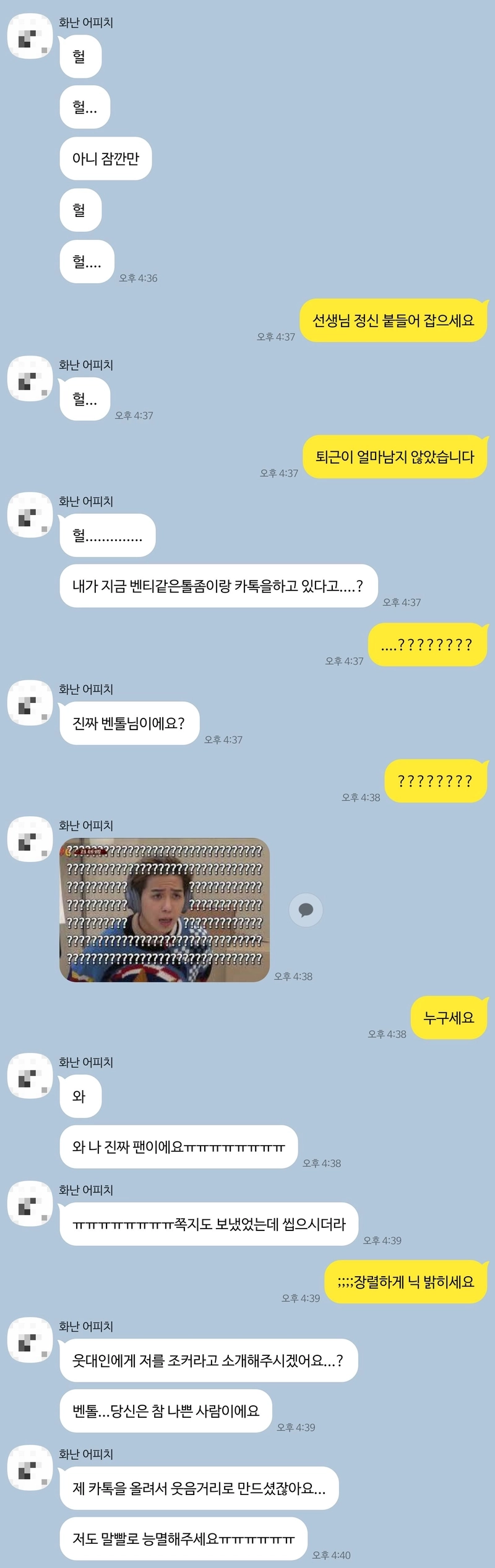
Task: Tap the speech bubble icon beside the photo
Action: [306, 910]
